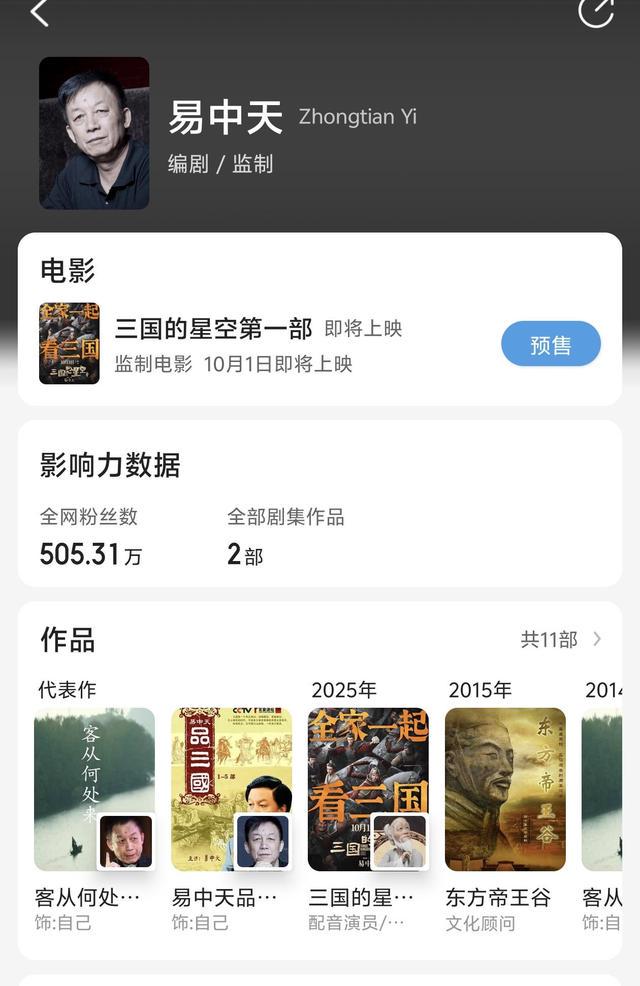Open the 客从何处来 representative work
The height and width of the screenshot is (986, 640).
pyautogui.click(x=94, y=789)
